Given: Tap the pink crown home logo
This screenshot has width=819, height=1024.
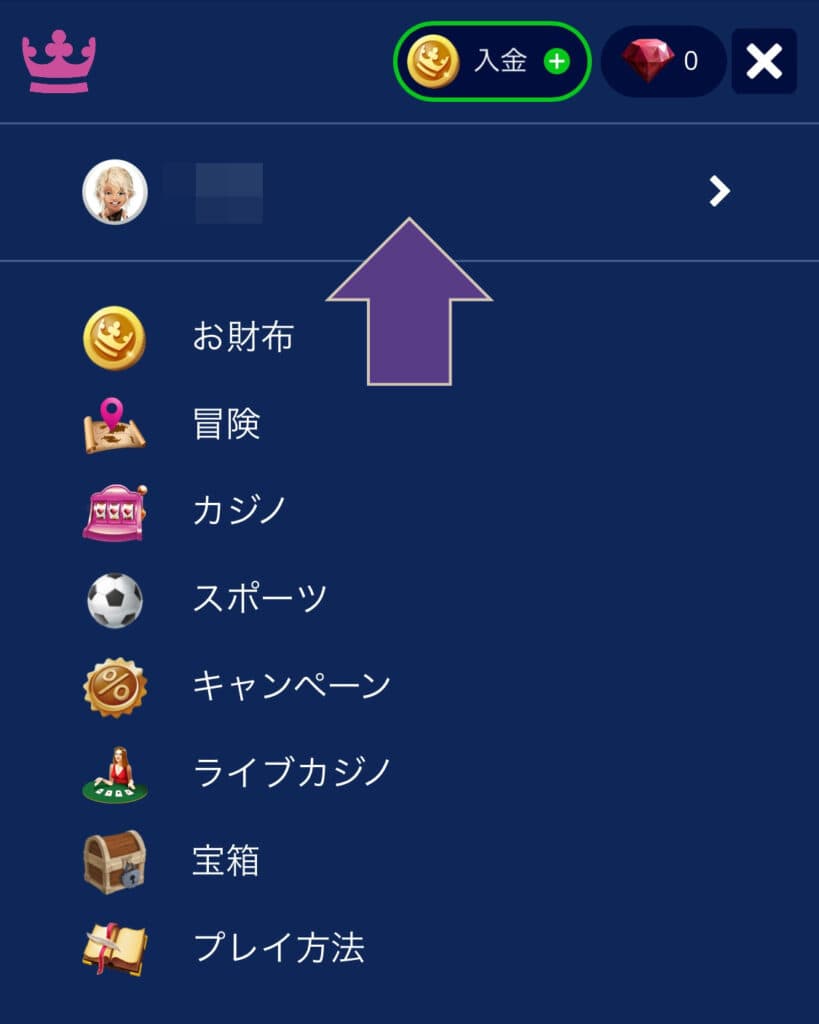Looking at the screenshot, I should 59,61.
